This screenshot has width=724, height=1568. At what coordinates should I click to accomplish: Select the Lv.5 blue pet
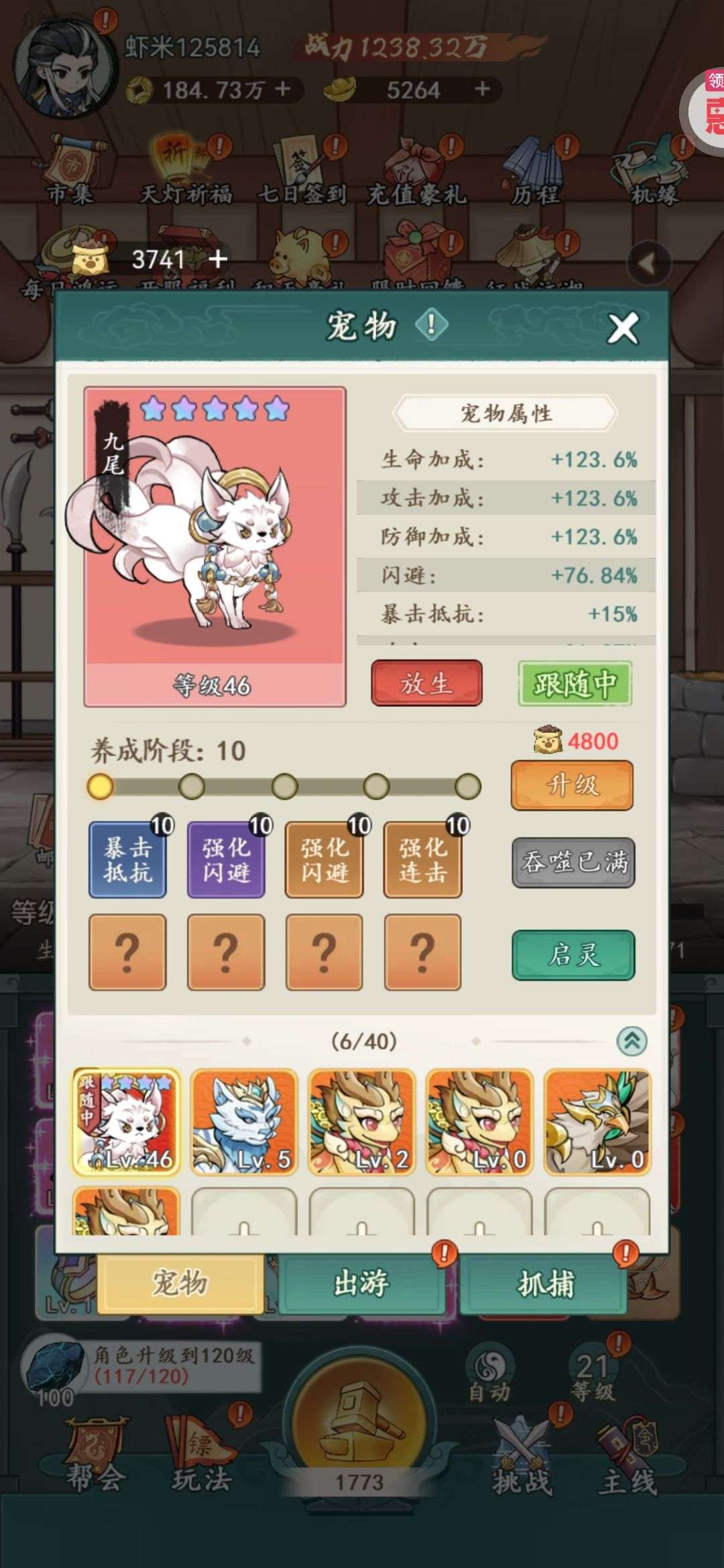coord(244,1122)
